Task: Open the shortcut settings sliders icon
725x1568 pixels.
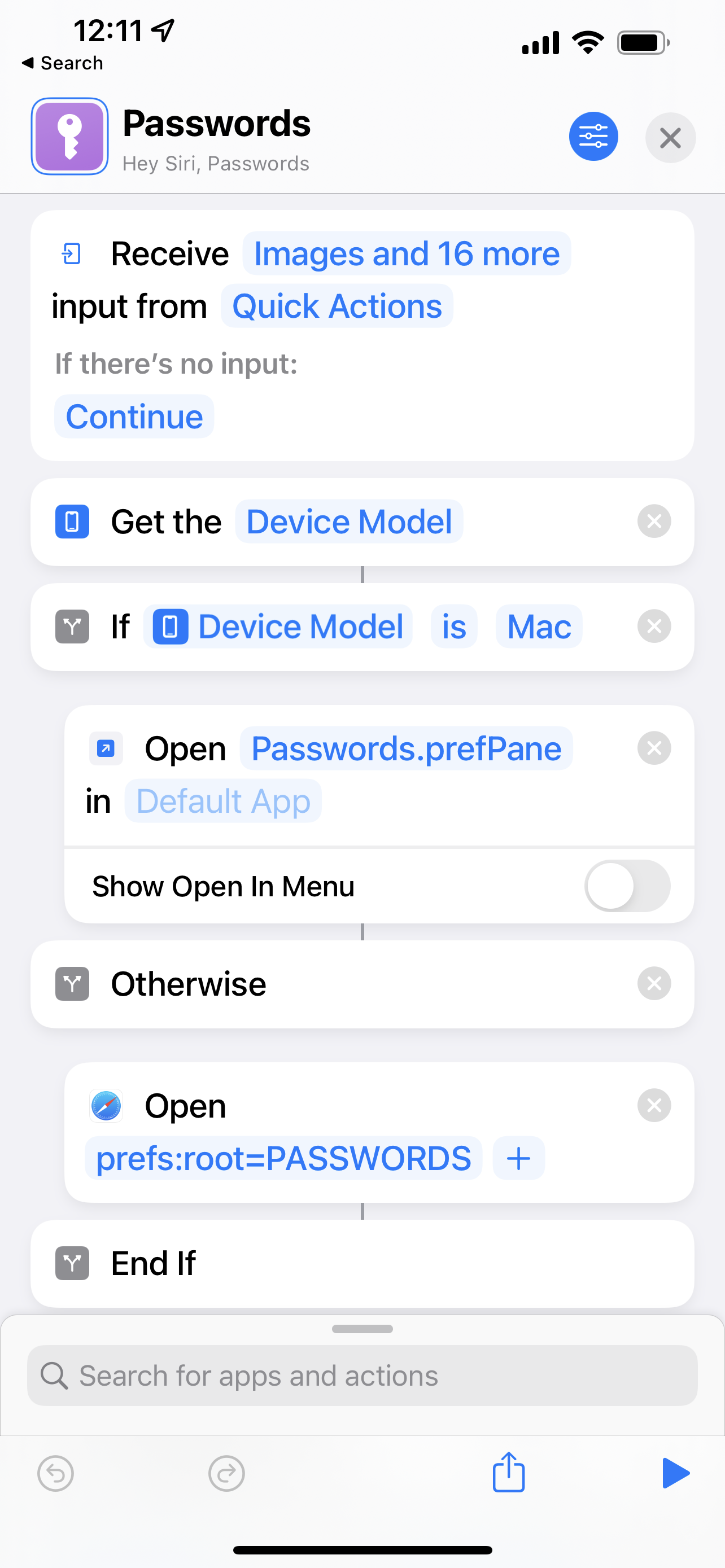Action: point(593,137)
